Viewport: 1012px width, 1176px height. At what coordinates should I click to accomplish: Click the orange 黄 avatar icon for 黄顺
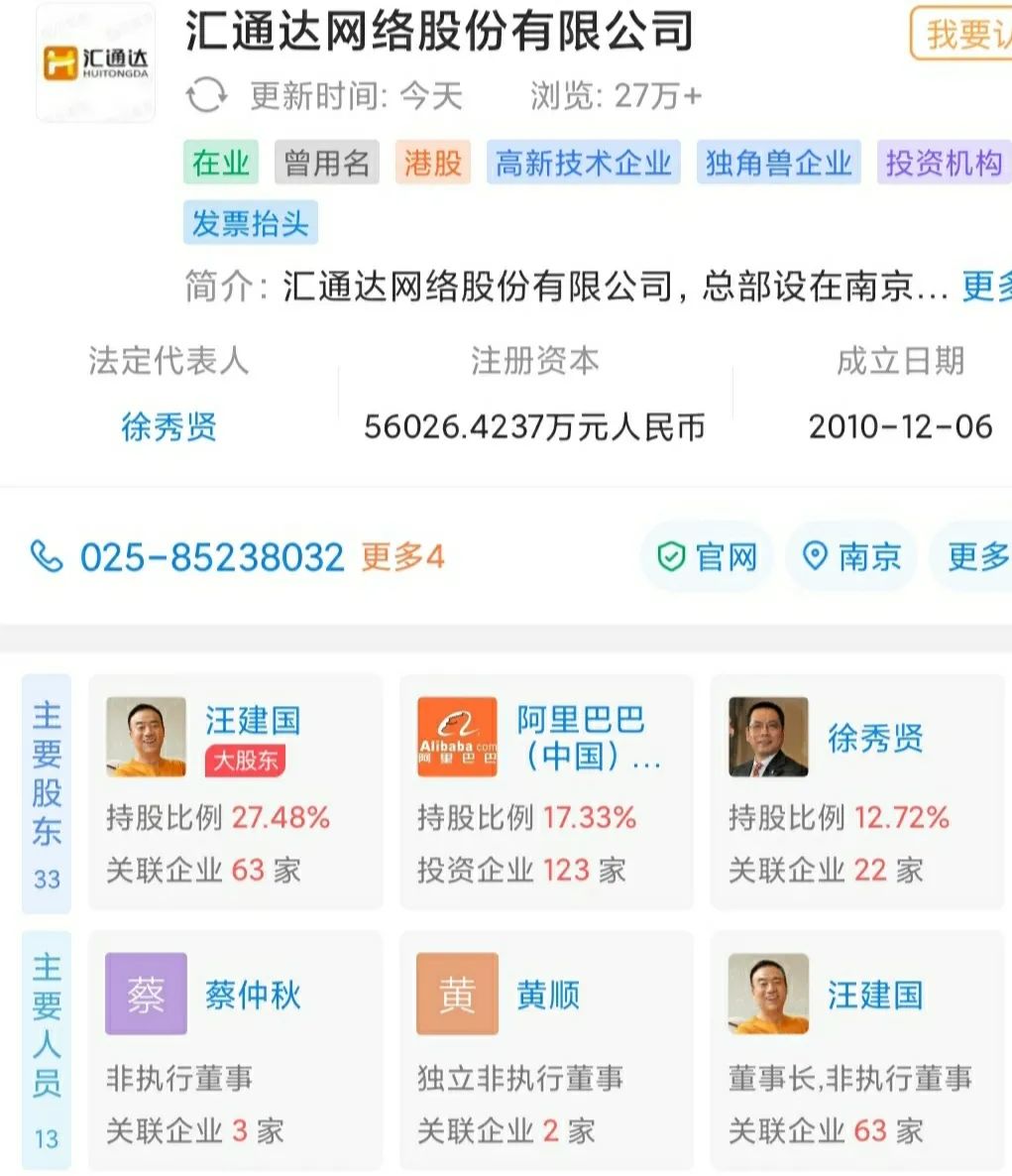coord(457,996)
